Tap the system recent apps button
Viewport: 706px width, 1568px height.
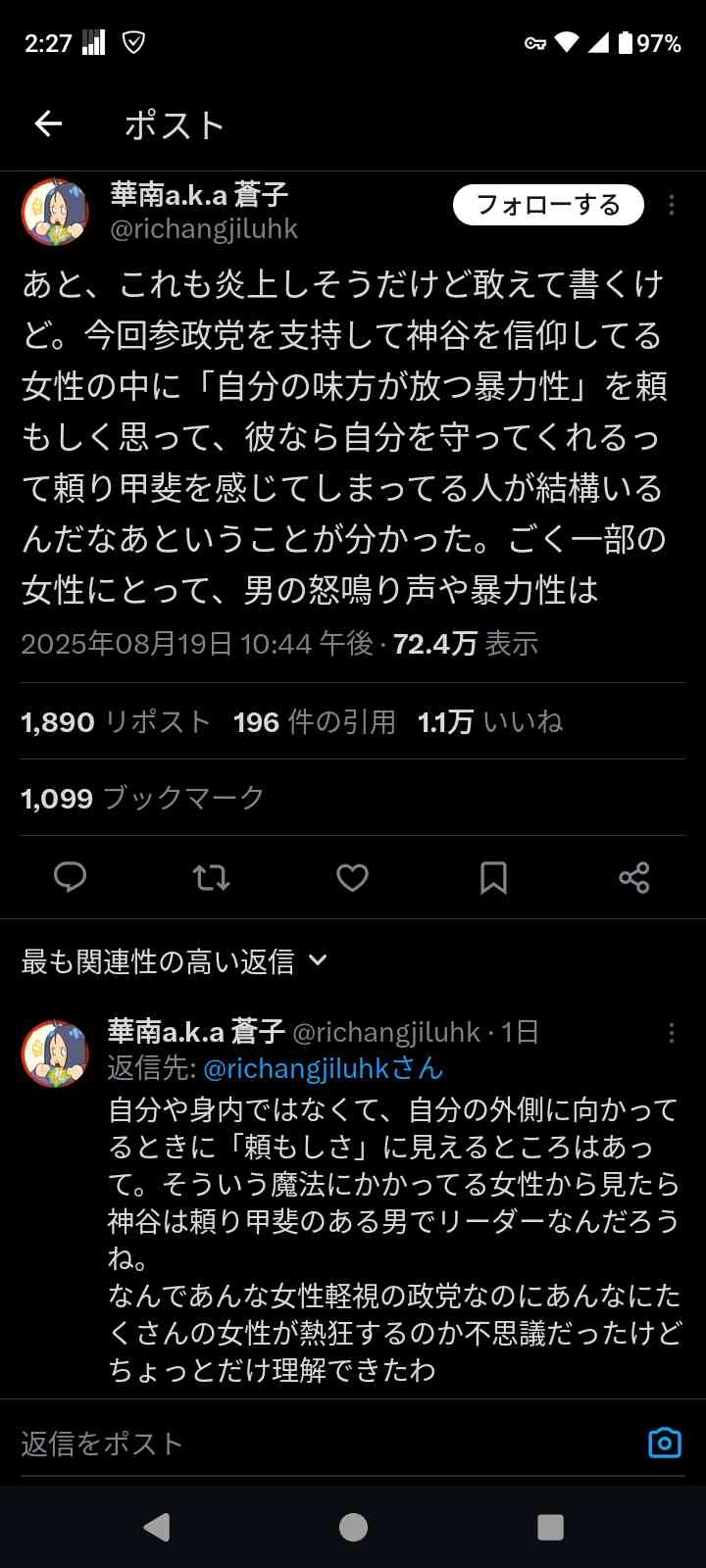[550, 1527]
